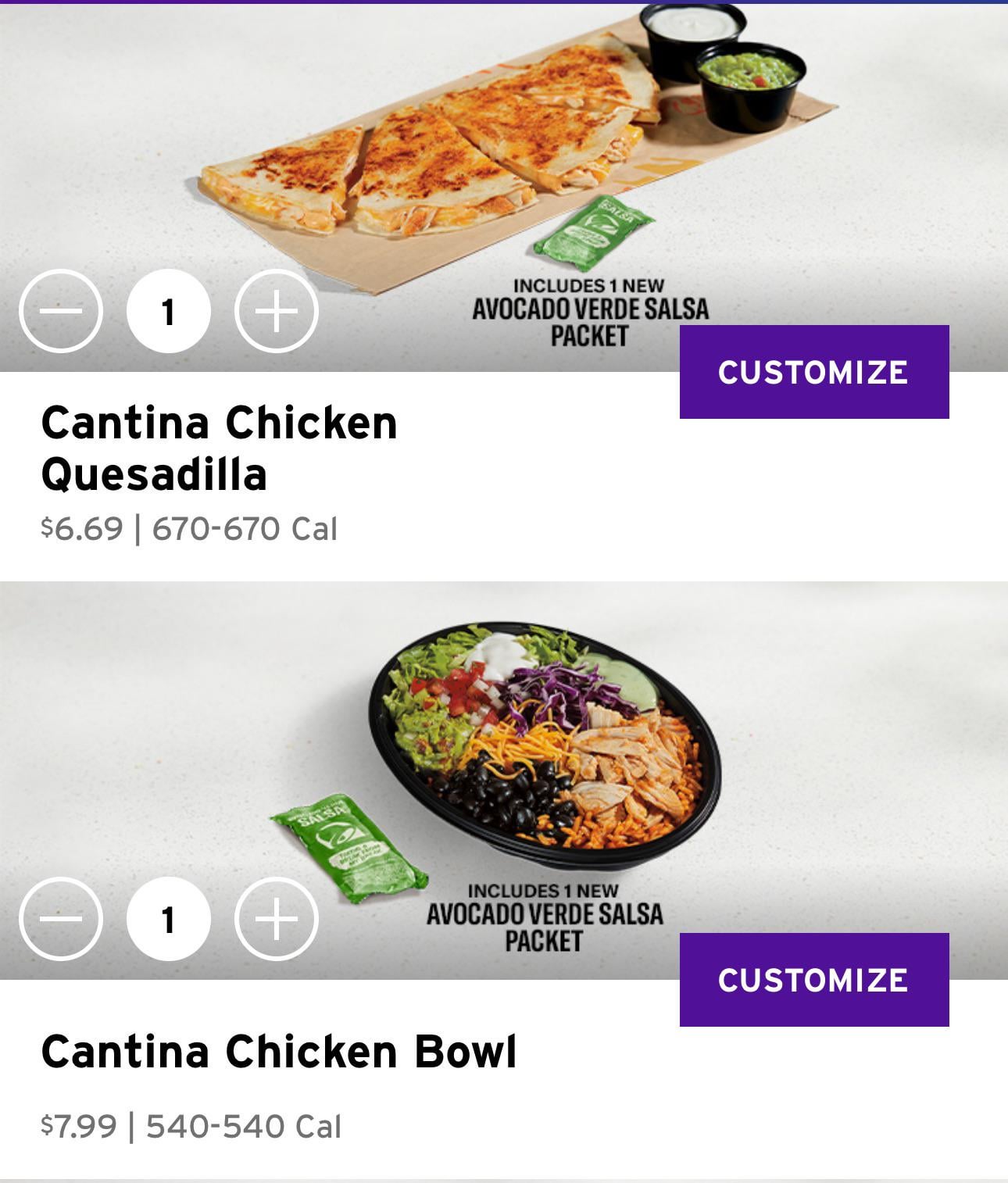This screenshot has height=1183, width=1008.
Task: Increase quantity of Cantina Chicken Bowl
Action: (x=277, y=919)
